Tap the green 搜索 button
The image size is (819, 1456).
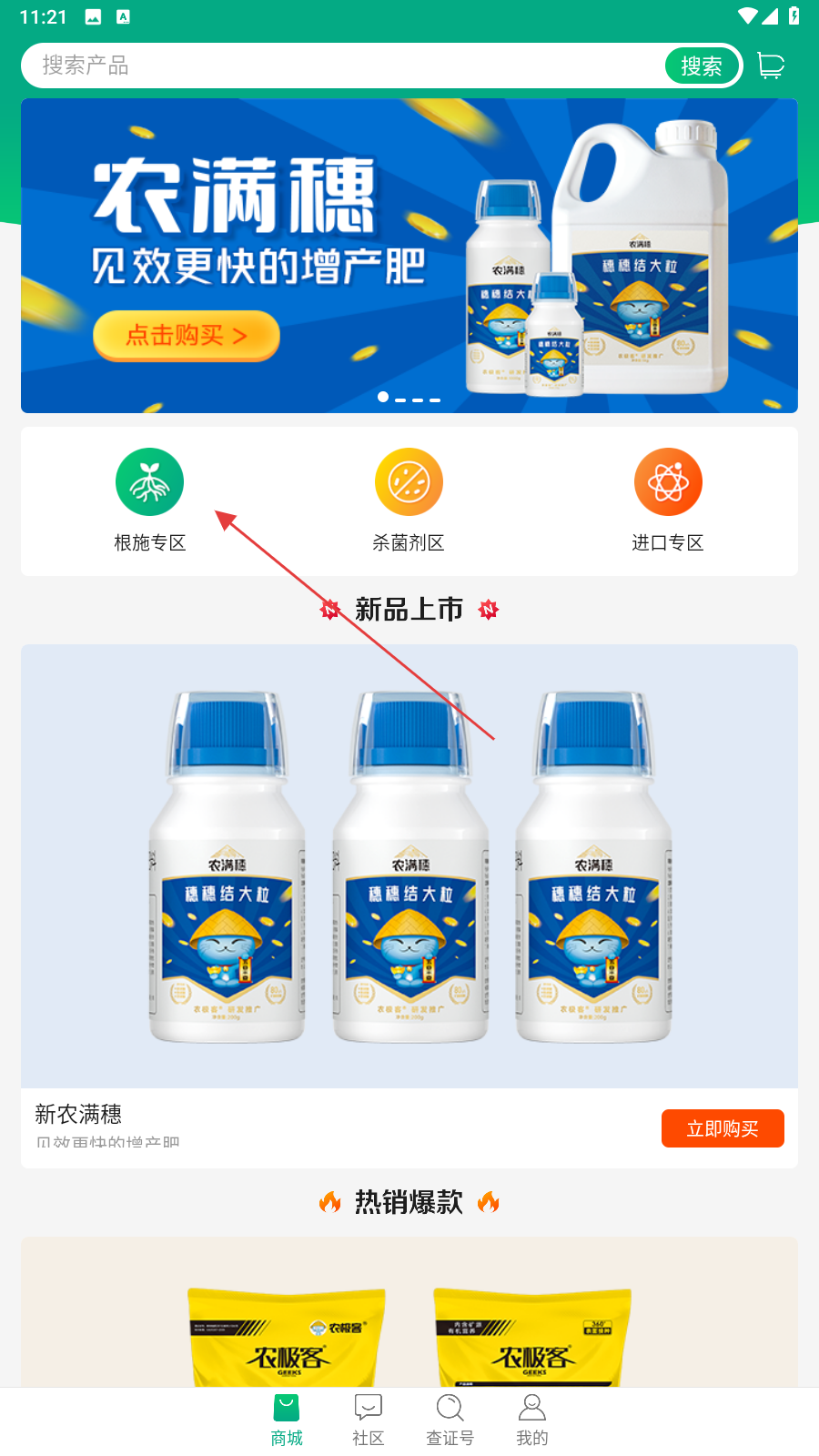point(701,66)
